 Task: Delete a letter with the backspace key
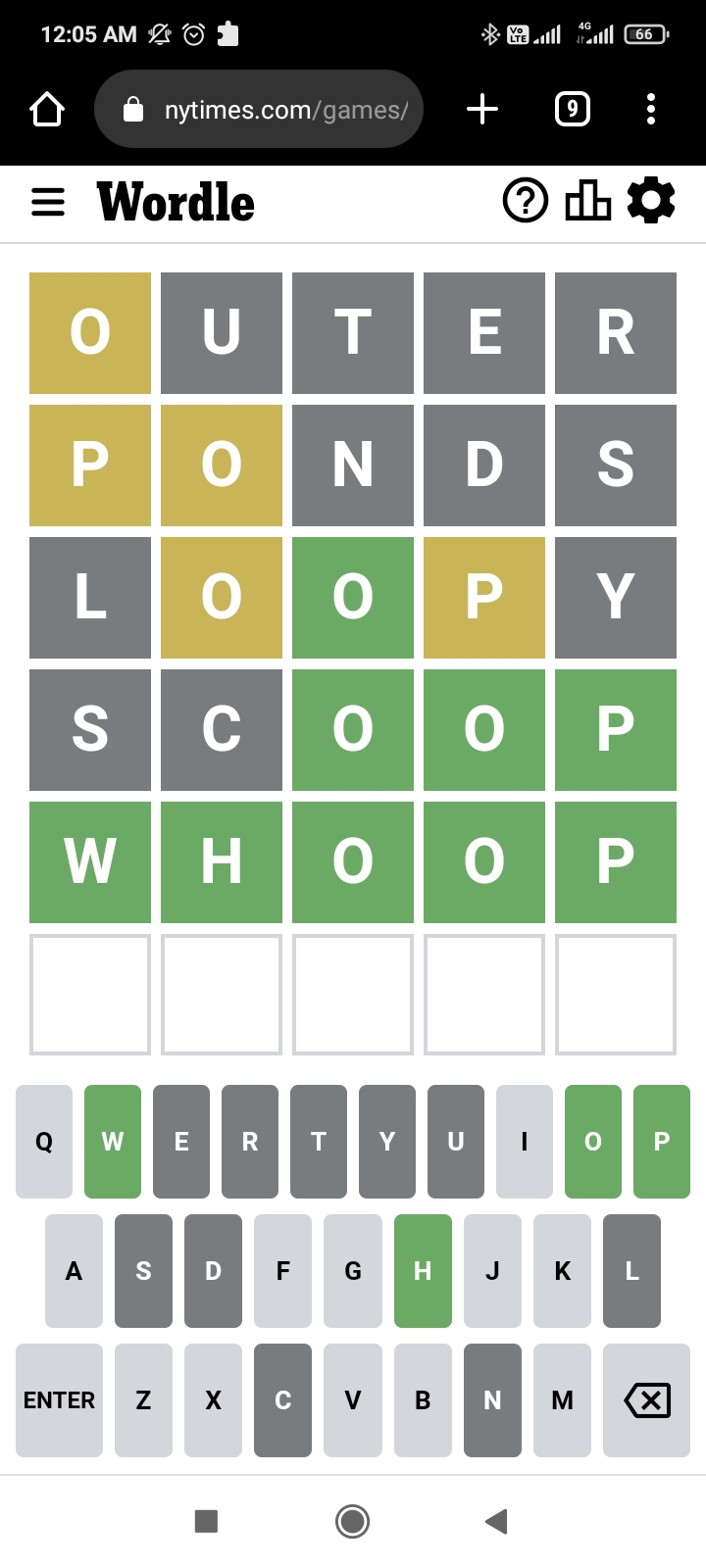coord(647,1400)
